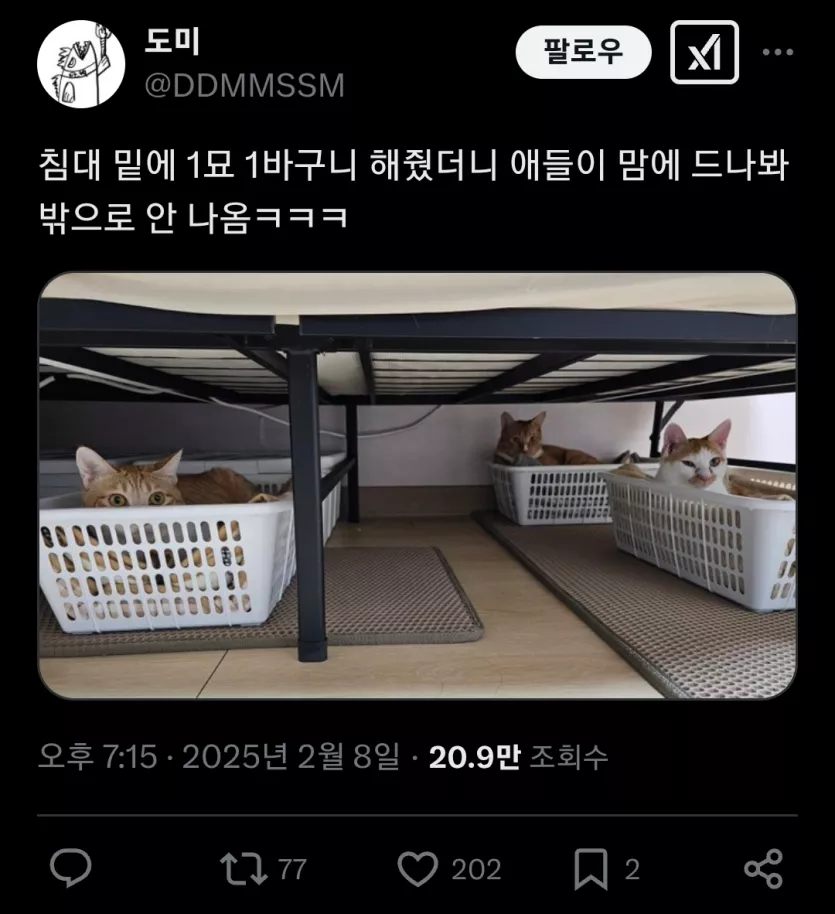835x914 pixels.
Task: Reply with the comment bubble icon
Action: [70, 869]
